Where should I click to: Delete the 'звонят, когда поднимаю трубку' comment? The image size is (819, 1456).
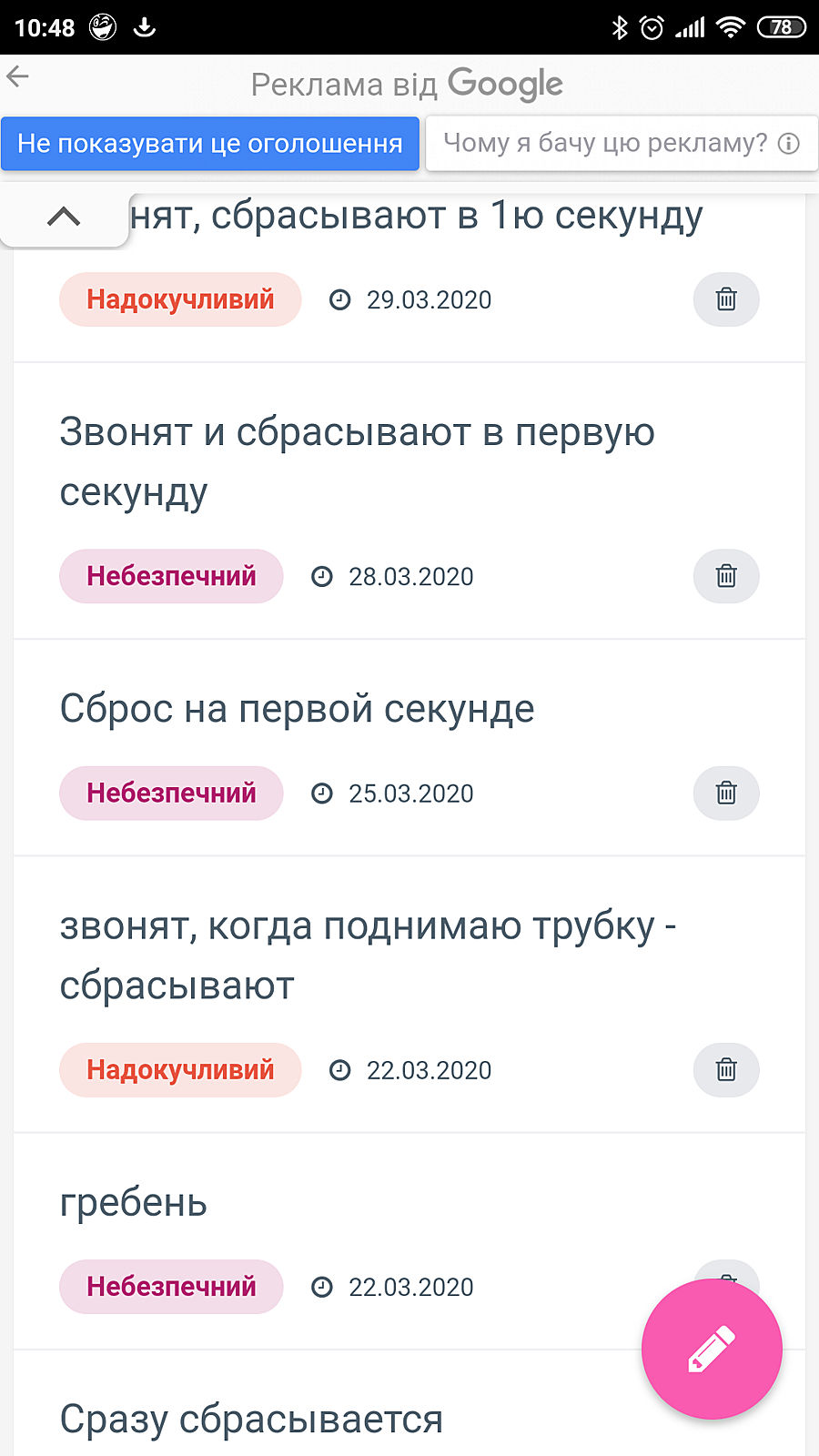(x=725, y=1070)
